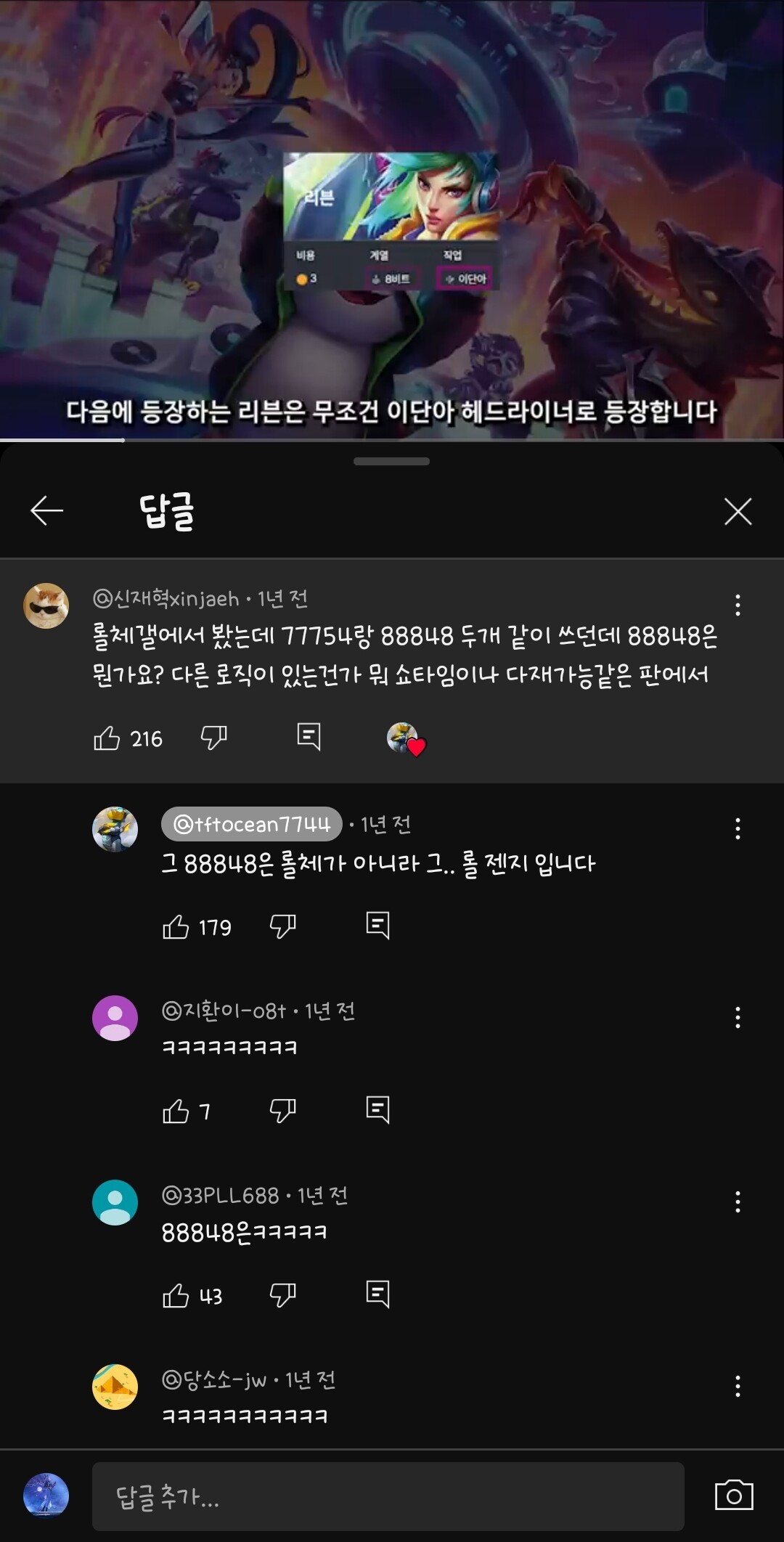Image resolution: width=784 pixels, height=1542 pixels.
Task: Dislike the comment by @신재혁xinjaeh
Action: 213,738
